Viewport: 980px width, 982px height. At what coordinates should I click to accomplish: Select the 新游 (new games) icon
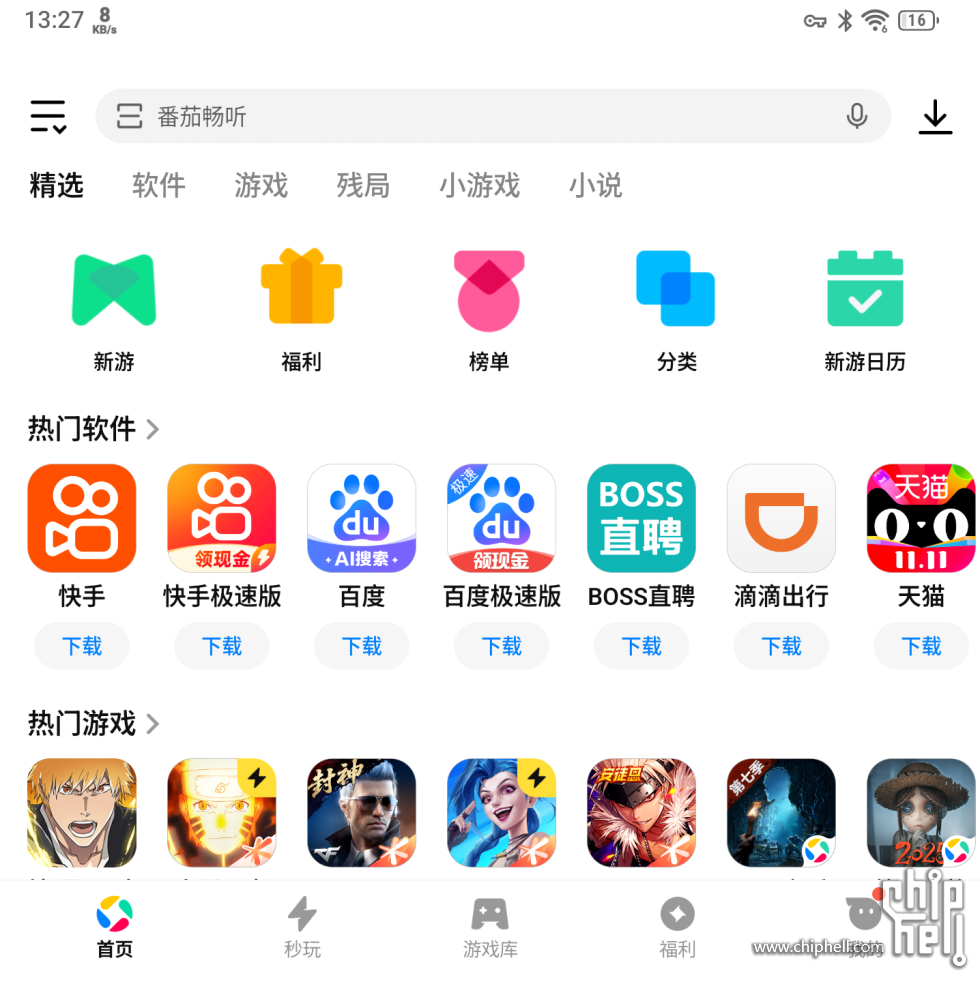[113, 290]
